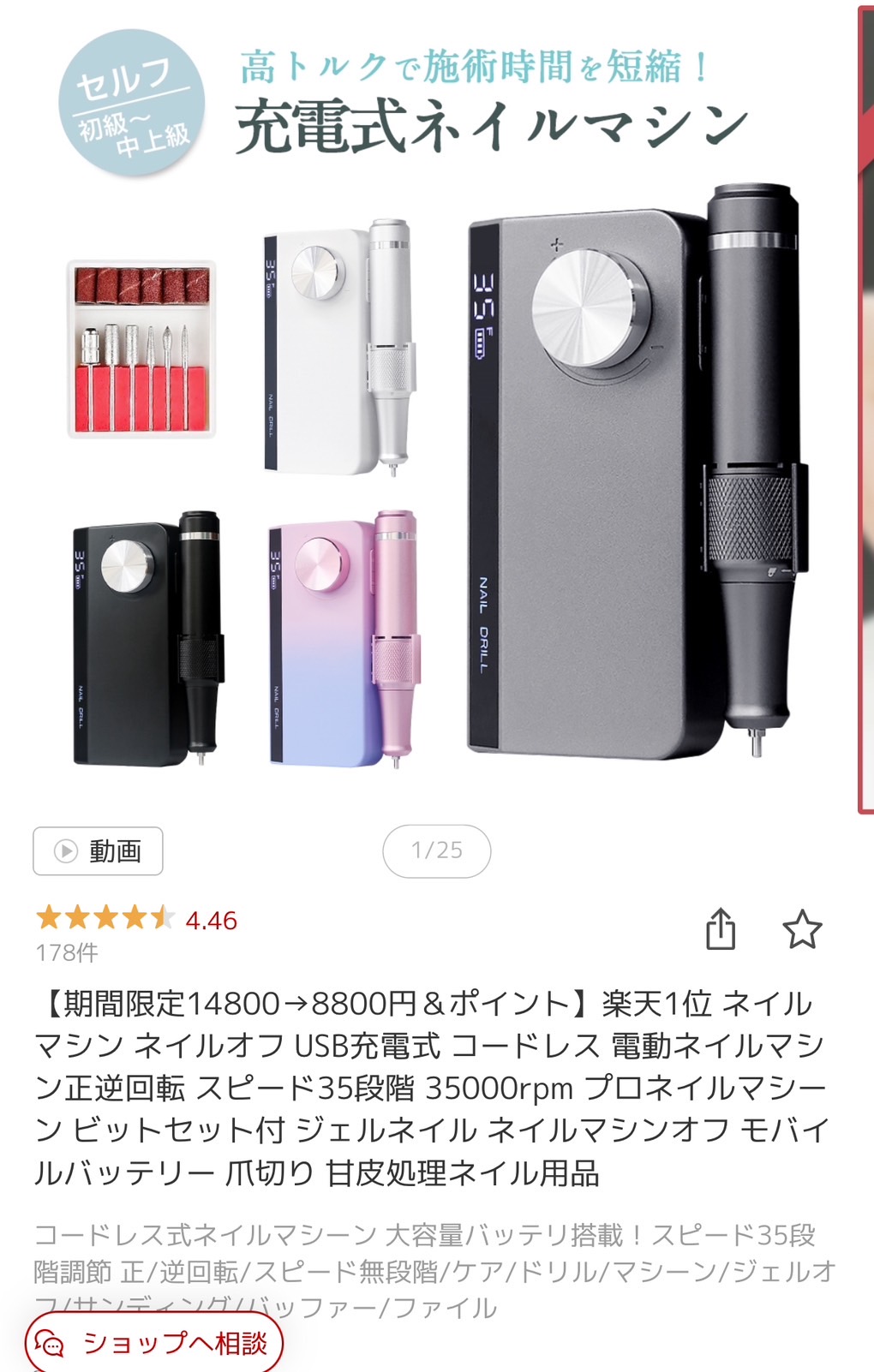The width and height of the screenshot is (874, 1372).
Task: Play the product 動画 video
Action: tap(98, 851)
